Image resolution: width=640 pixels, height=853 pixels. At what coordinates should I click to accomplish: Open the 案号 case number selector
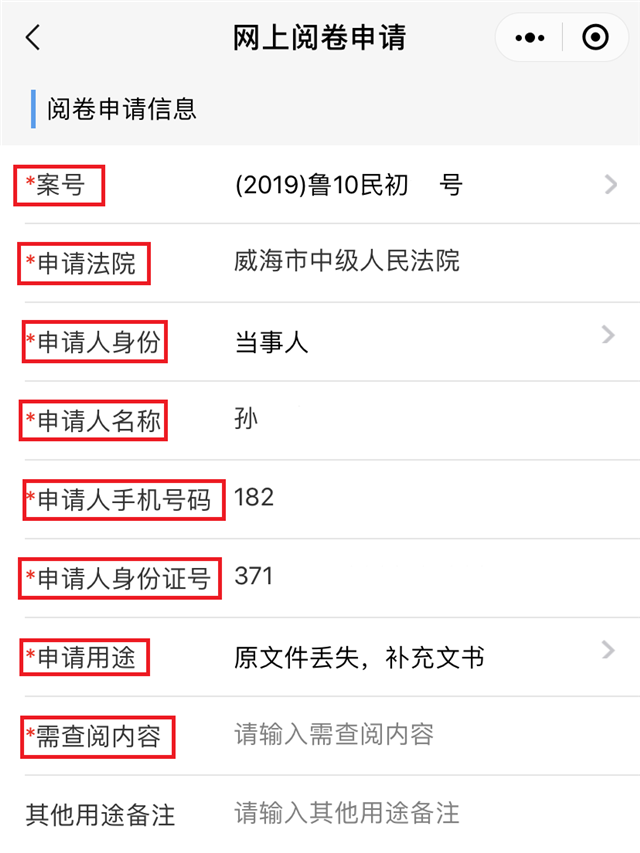(420, 185)
